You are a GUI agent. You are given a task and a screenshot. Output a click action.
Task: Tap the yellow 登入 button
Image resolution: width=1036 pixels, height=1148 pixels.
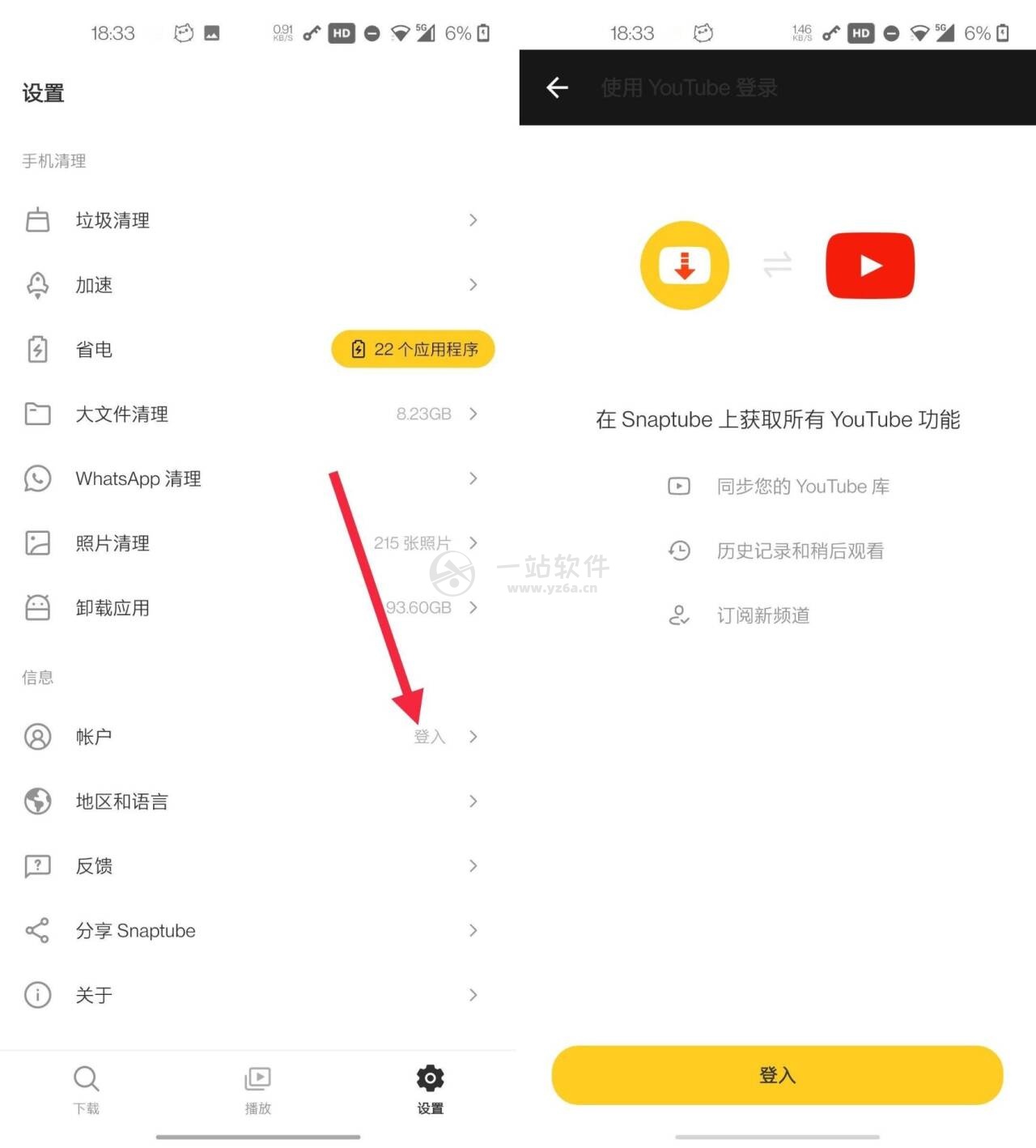(777, 1075)
